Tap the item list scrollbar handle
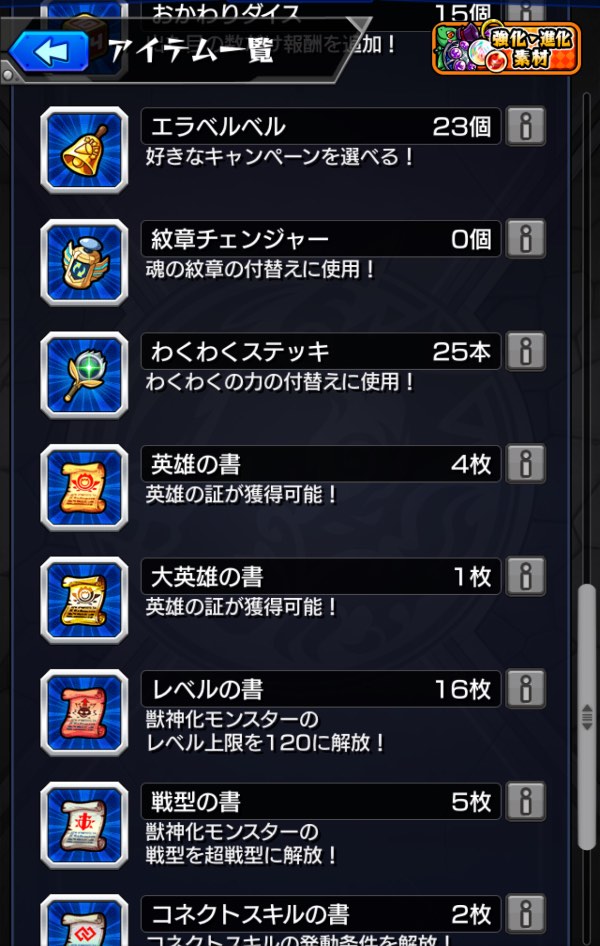600x946 pixels. pyautogui.click(x=587, y=717)
